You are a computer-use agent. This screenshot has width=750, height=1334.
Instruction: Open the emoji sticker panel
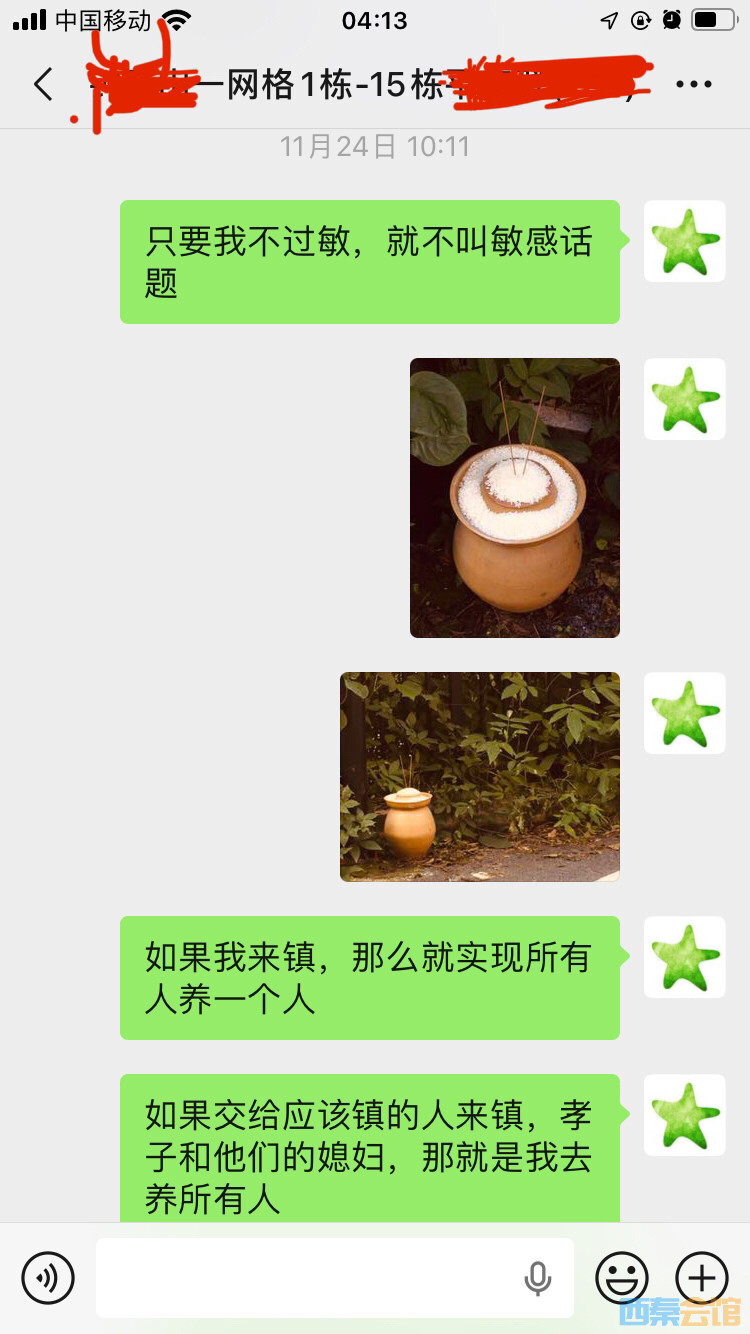(622, 1277)
